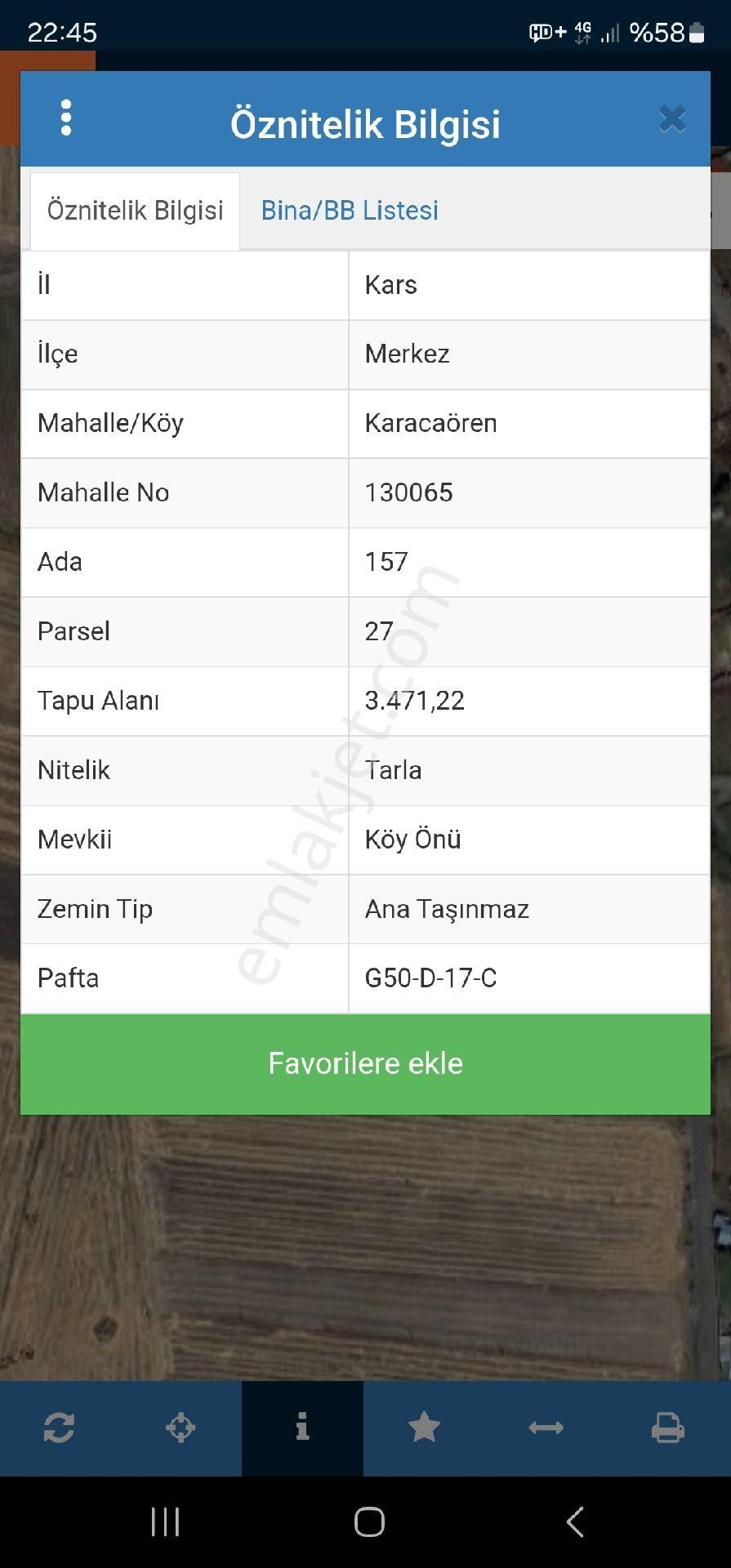Expand the options dropdown in dialog header

point(66,118)
